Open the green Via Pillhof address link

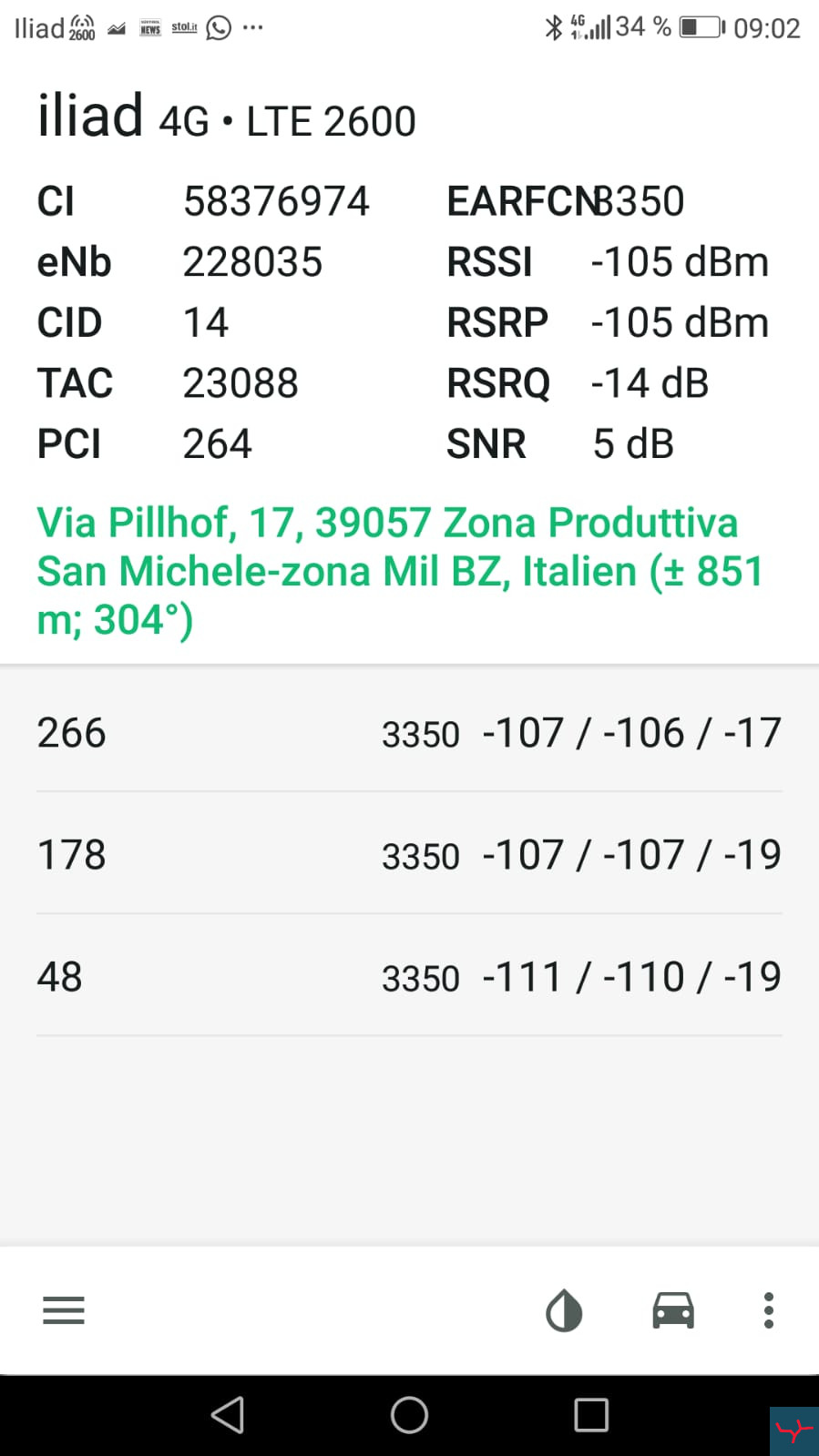coord(400,571)
